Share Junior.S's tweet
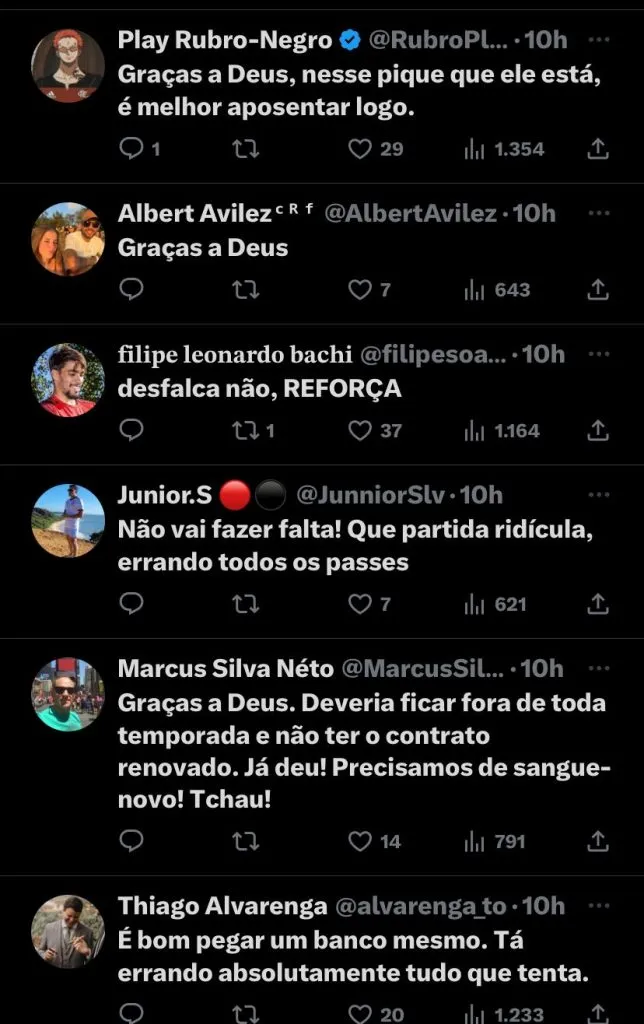Image resolution: width=644 pixels, height=1024 pixels. [x=598, y=604]
